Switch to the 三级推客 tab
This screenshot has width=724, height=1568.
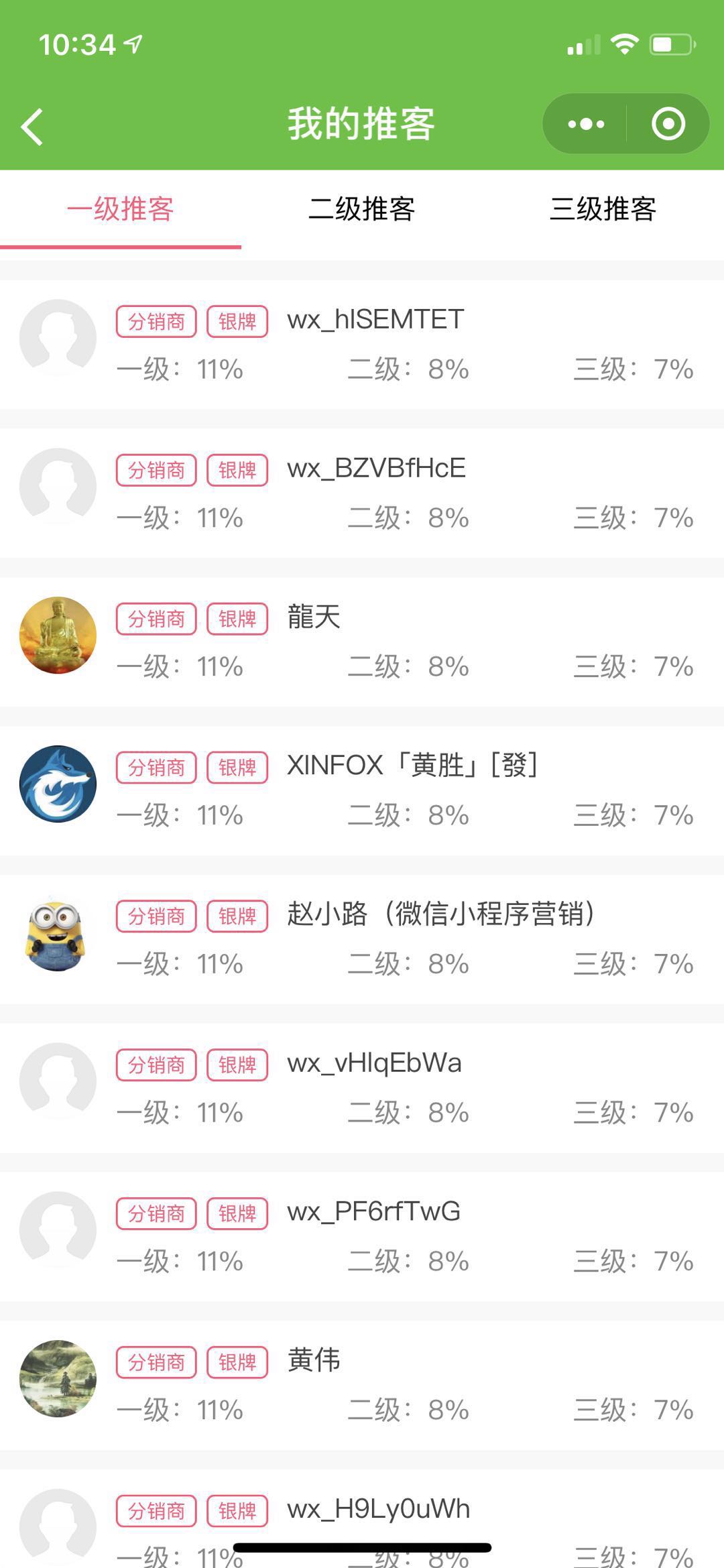603,209
